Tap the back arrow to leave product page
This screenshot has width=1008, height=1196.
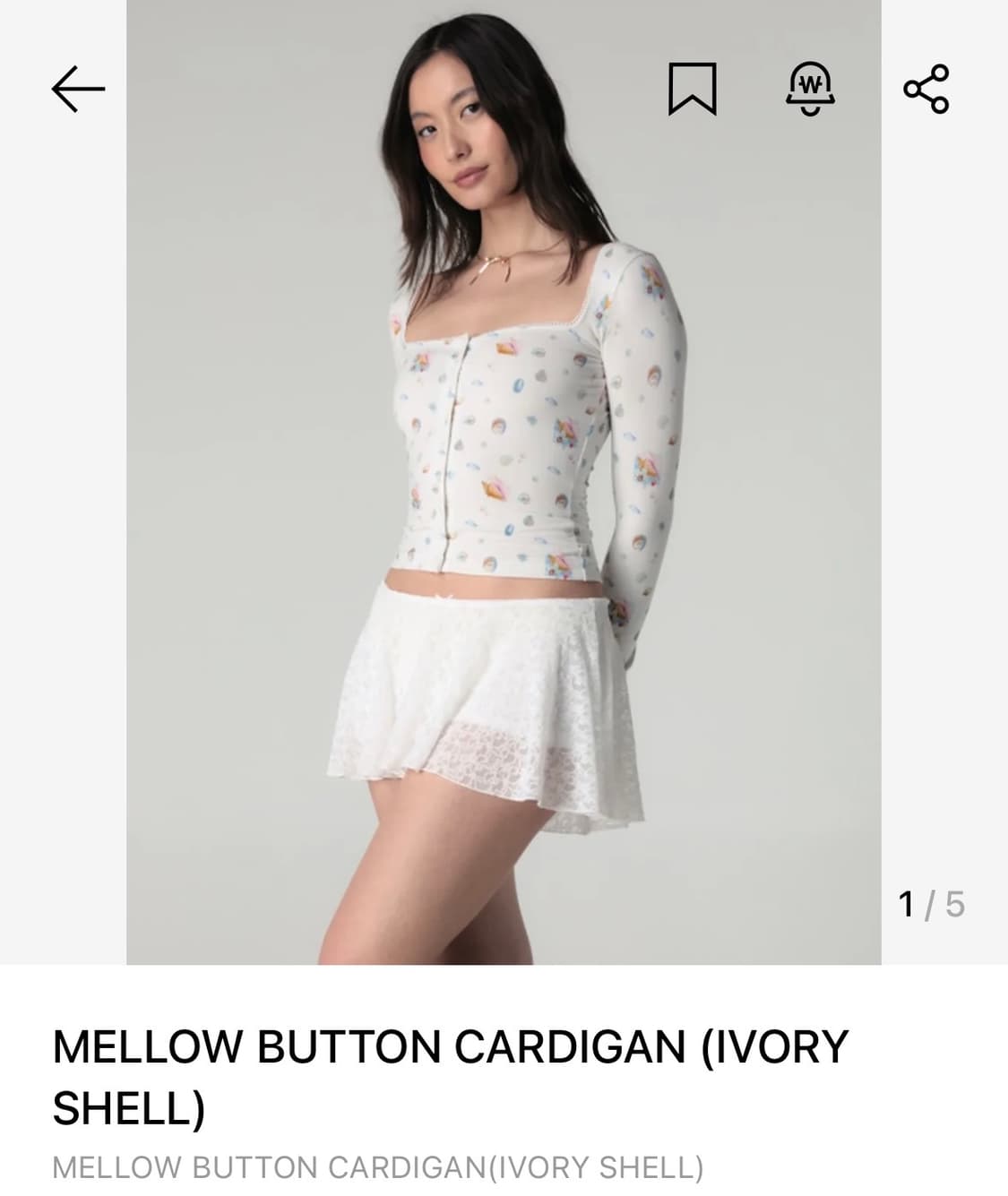click(79, 89)
